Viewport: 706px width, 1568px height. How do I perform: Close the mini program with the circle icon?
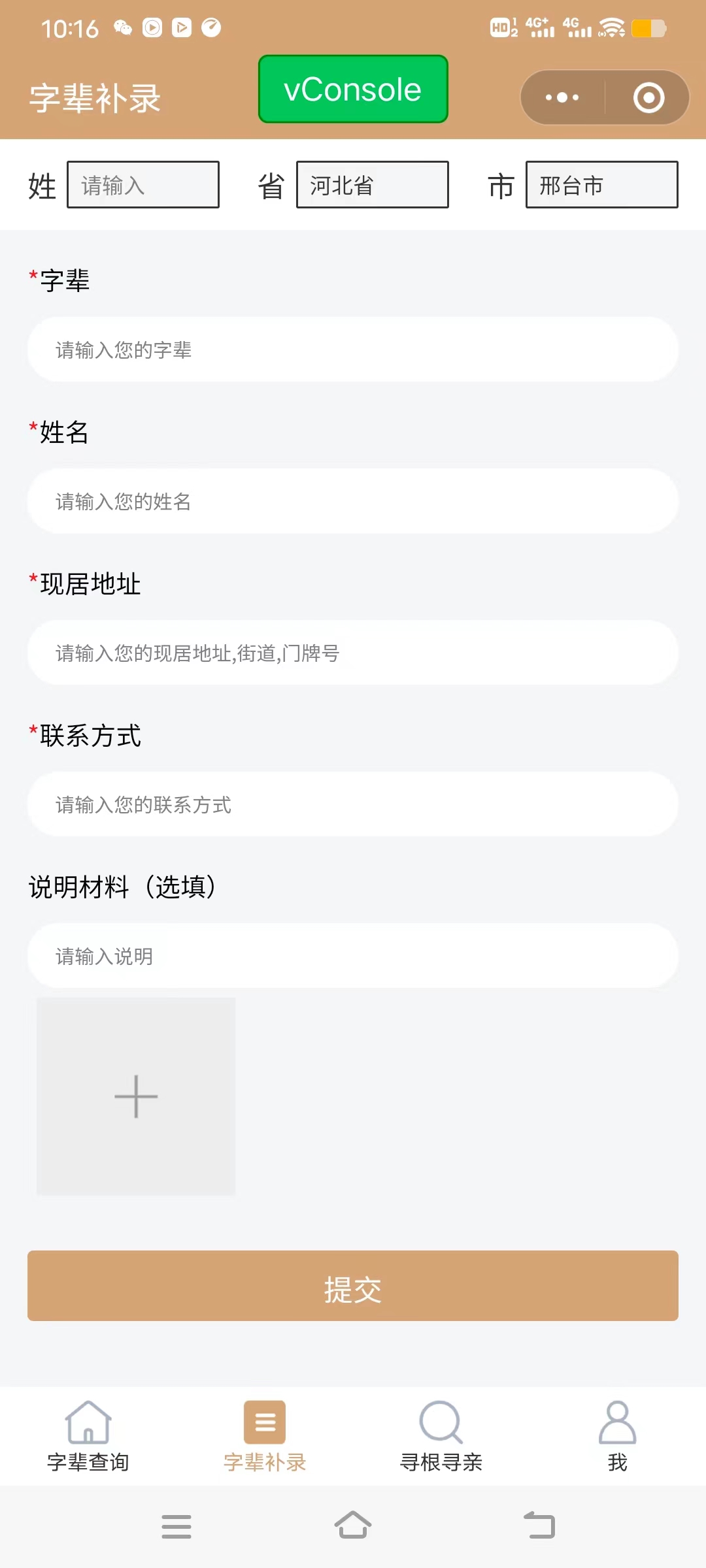[648, 97]
